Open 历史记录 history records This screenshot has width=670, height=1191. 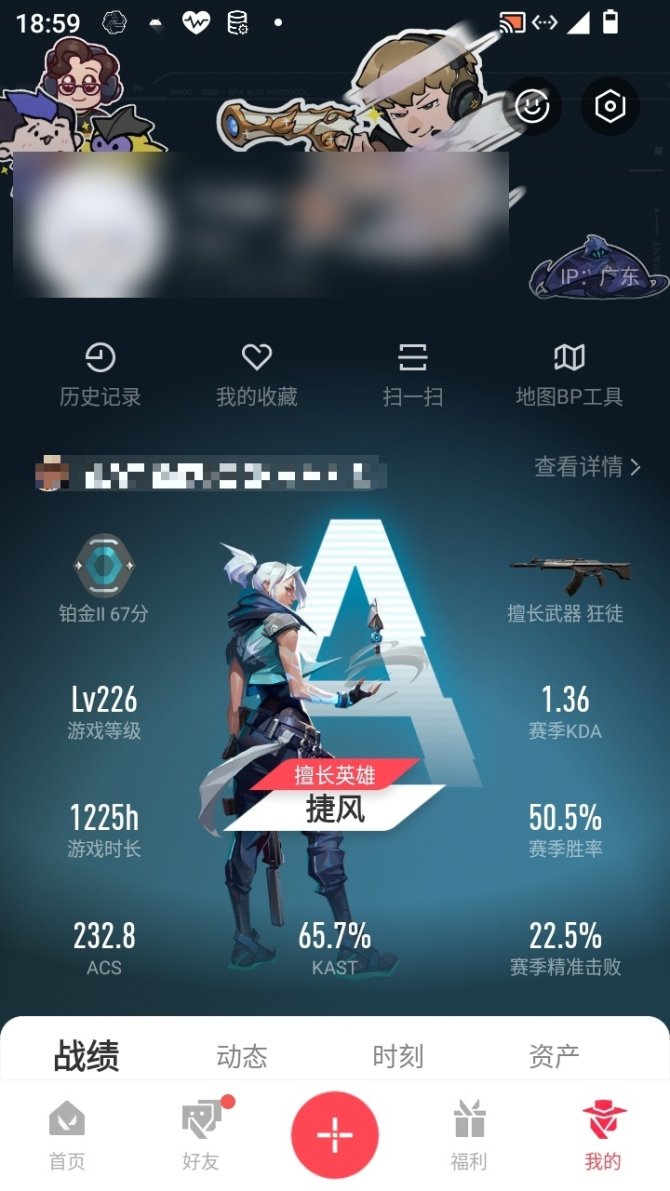(100, 375)
